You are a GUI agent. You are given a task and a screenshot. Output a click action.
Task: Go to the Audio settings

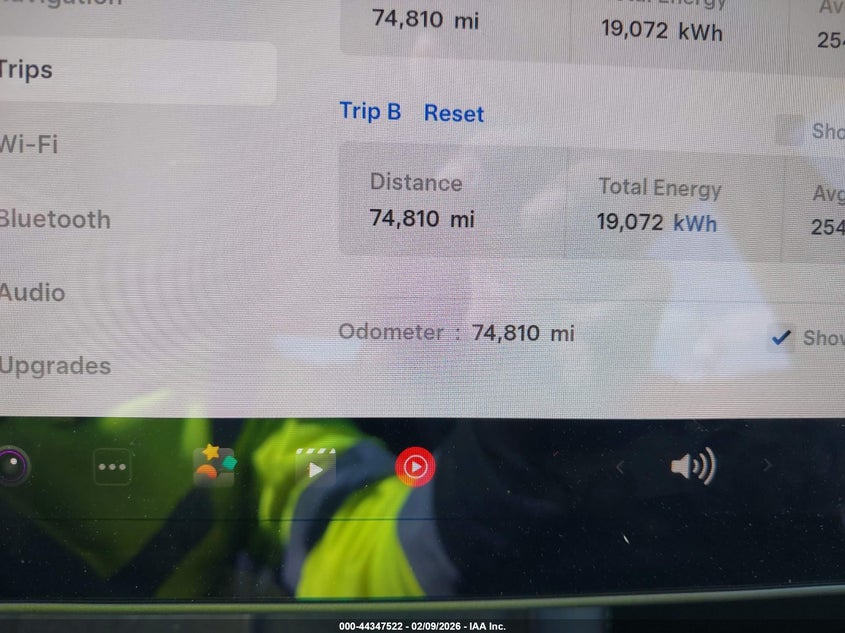(x=33, y=293)
